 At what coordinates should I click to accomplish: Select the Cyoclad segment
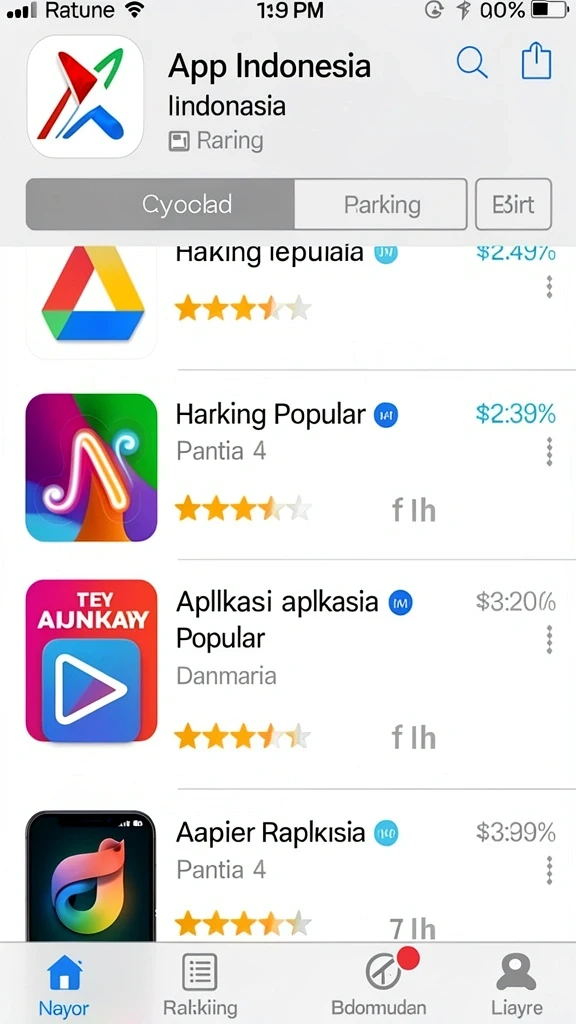160,204
